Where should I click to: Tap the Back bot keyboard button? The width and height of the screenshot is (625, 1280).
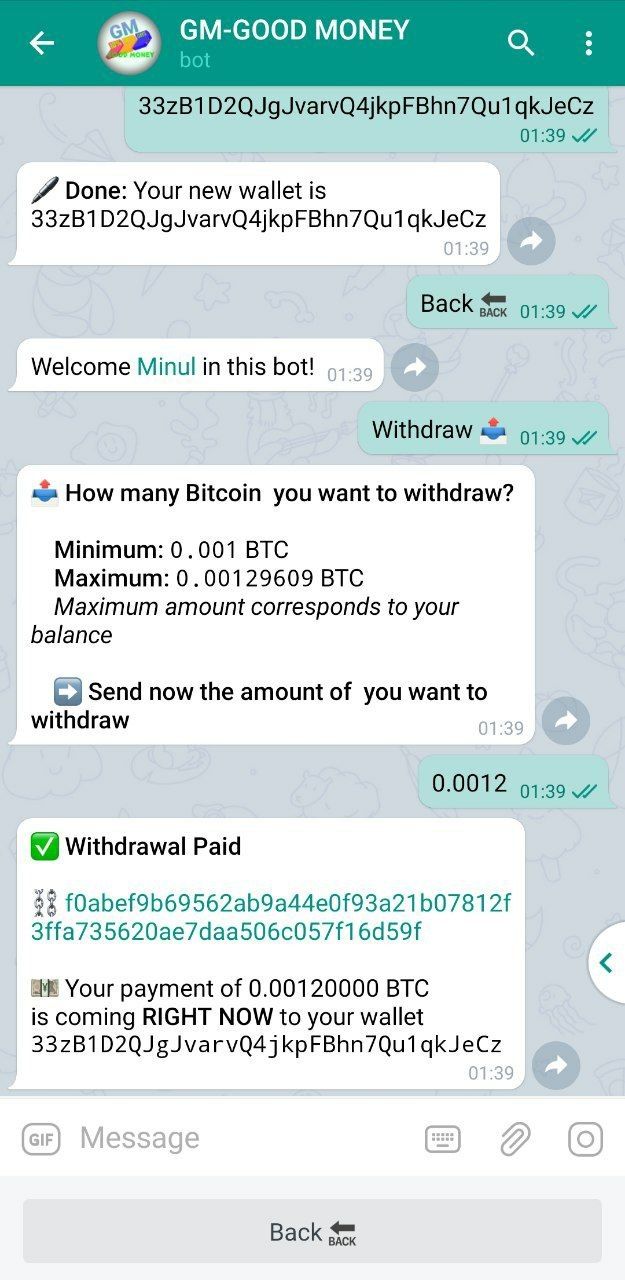[312, 1232]
